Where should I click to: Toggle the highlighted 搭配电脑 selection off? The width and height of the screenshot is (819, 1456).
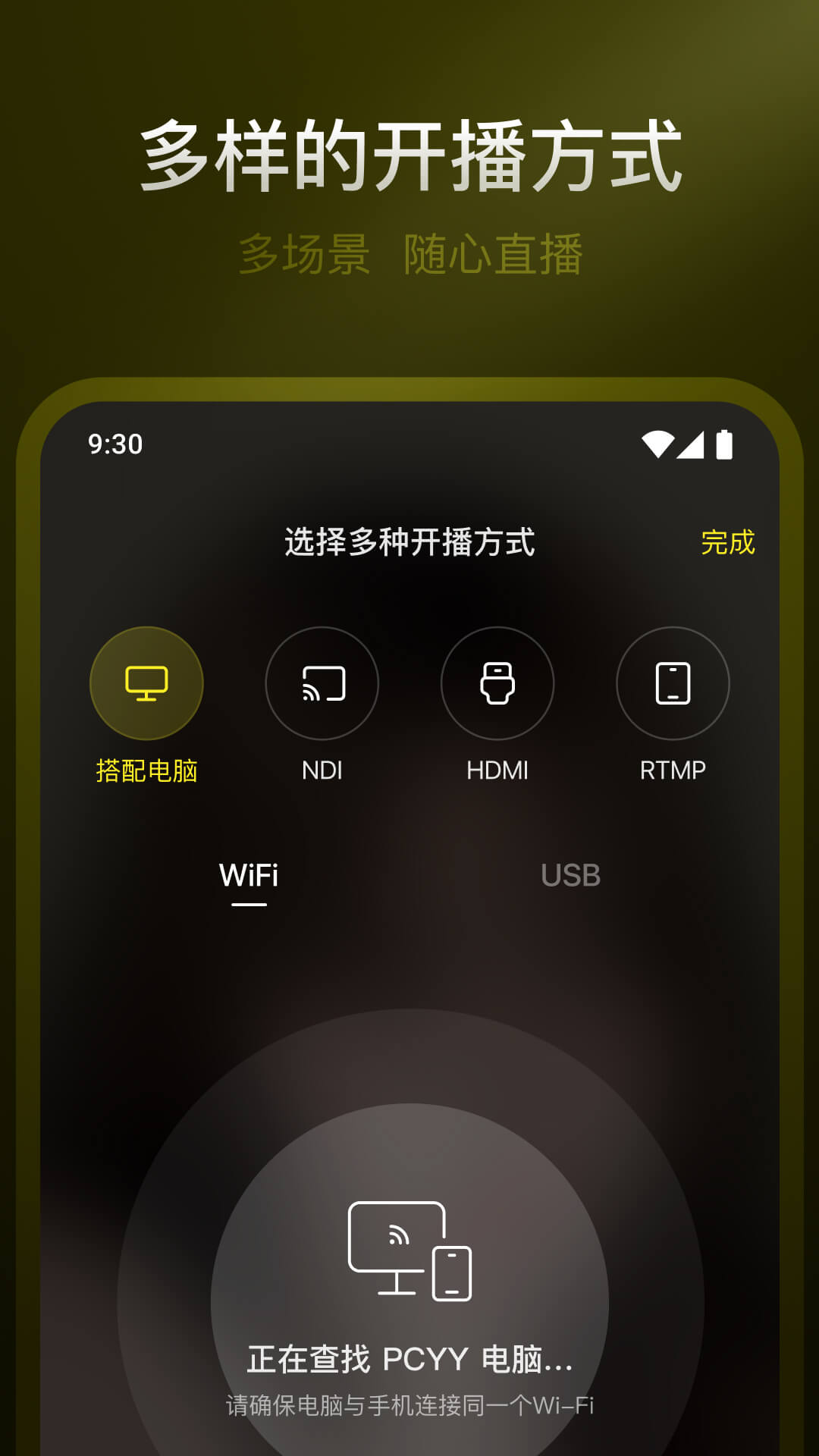(146, 683)
